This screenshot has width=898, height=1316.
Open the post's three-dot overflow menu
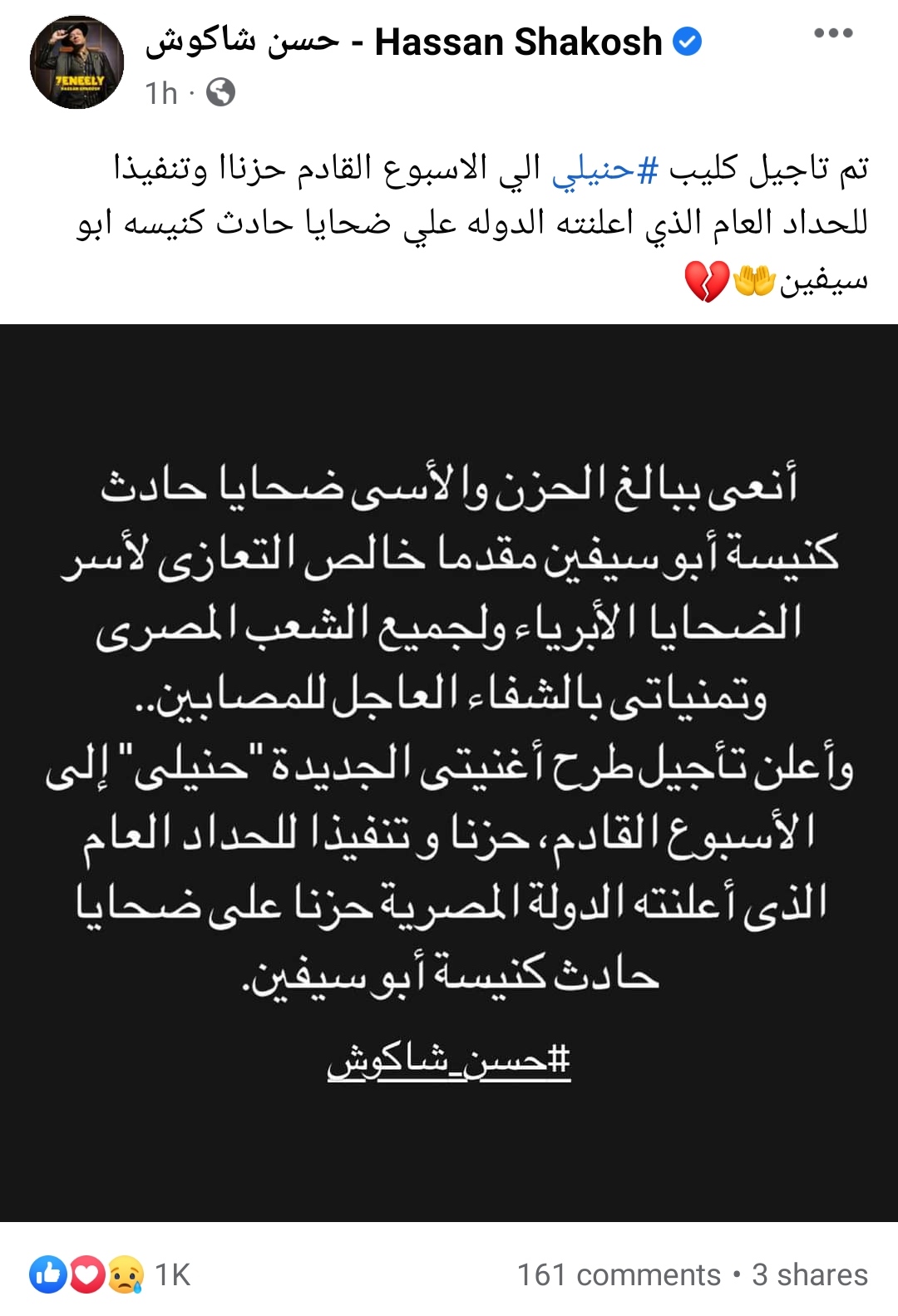(x=833, y=33)
